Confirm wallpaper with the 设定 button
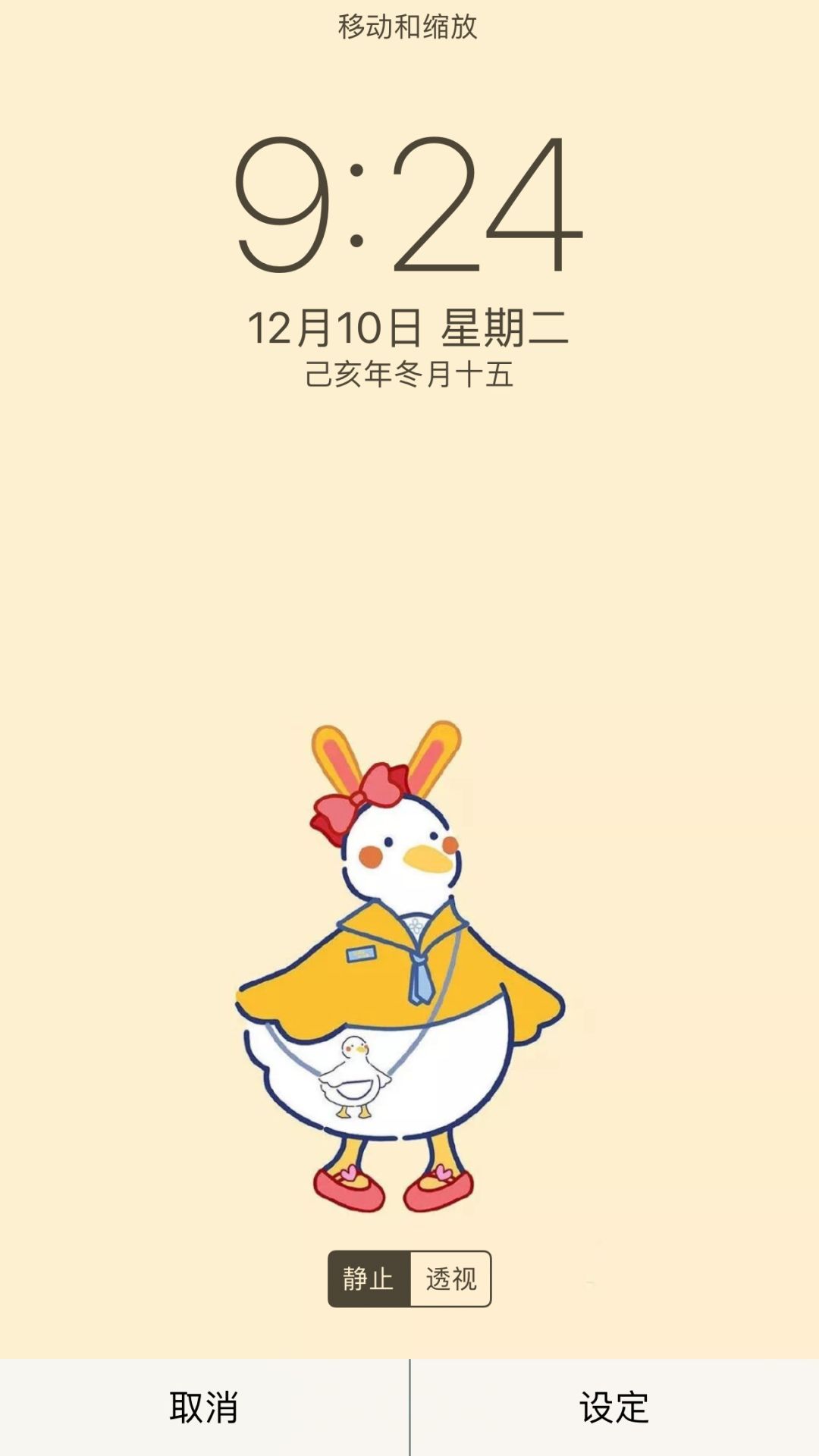The image size is (819, 1456). coord(614,1407)
